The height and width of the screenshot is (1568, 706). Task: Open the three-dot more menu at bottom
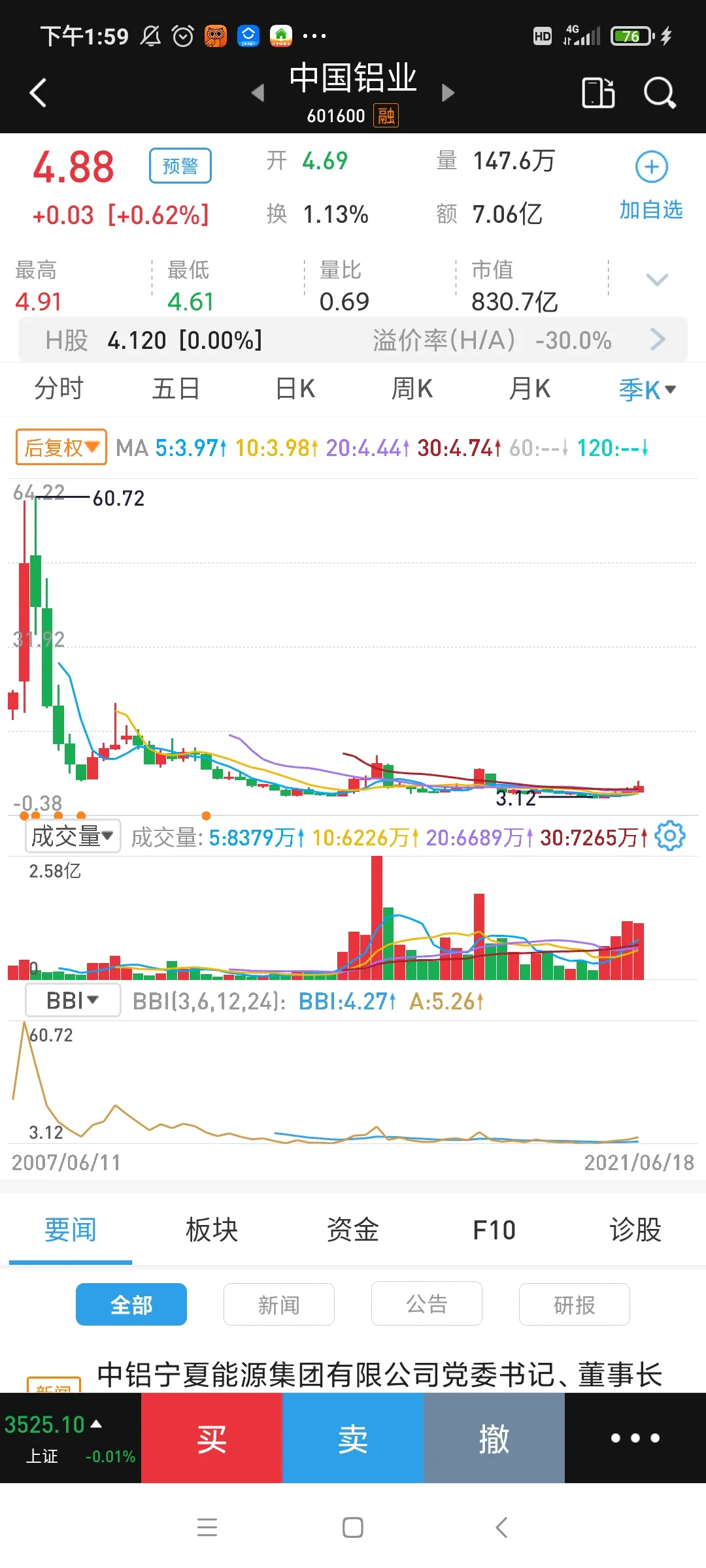635,1438
